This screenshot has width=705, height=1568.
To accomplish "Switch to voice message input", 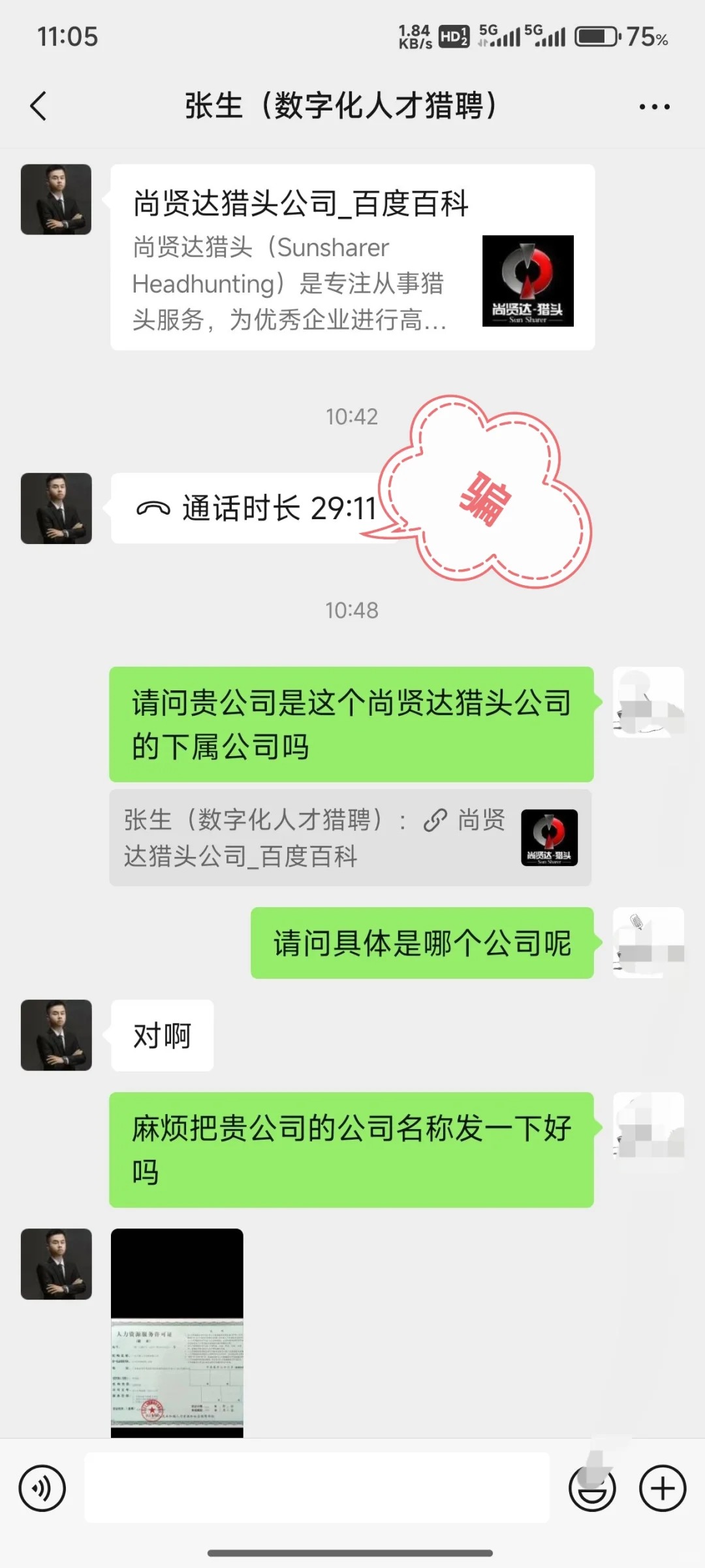I will click(42, 1489).
